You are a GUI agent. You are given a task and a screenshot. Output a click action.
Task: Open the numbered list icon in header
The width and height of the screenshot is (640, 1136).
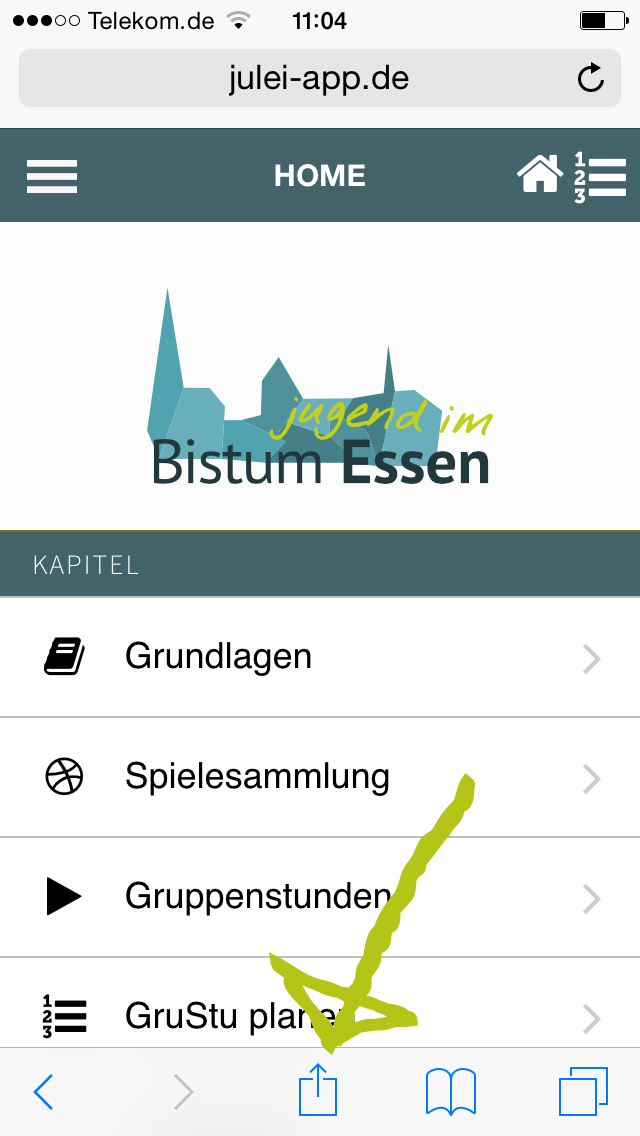600,177
